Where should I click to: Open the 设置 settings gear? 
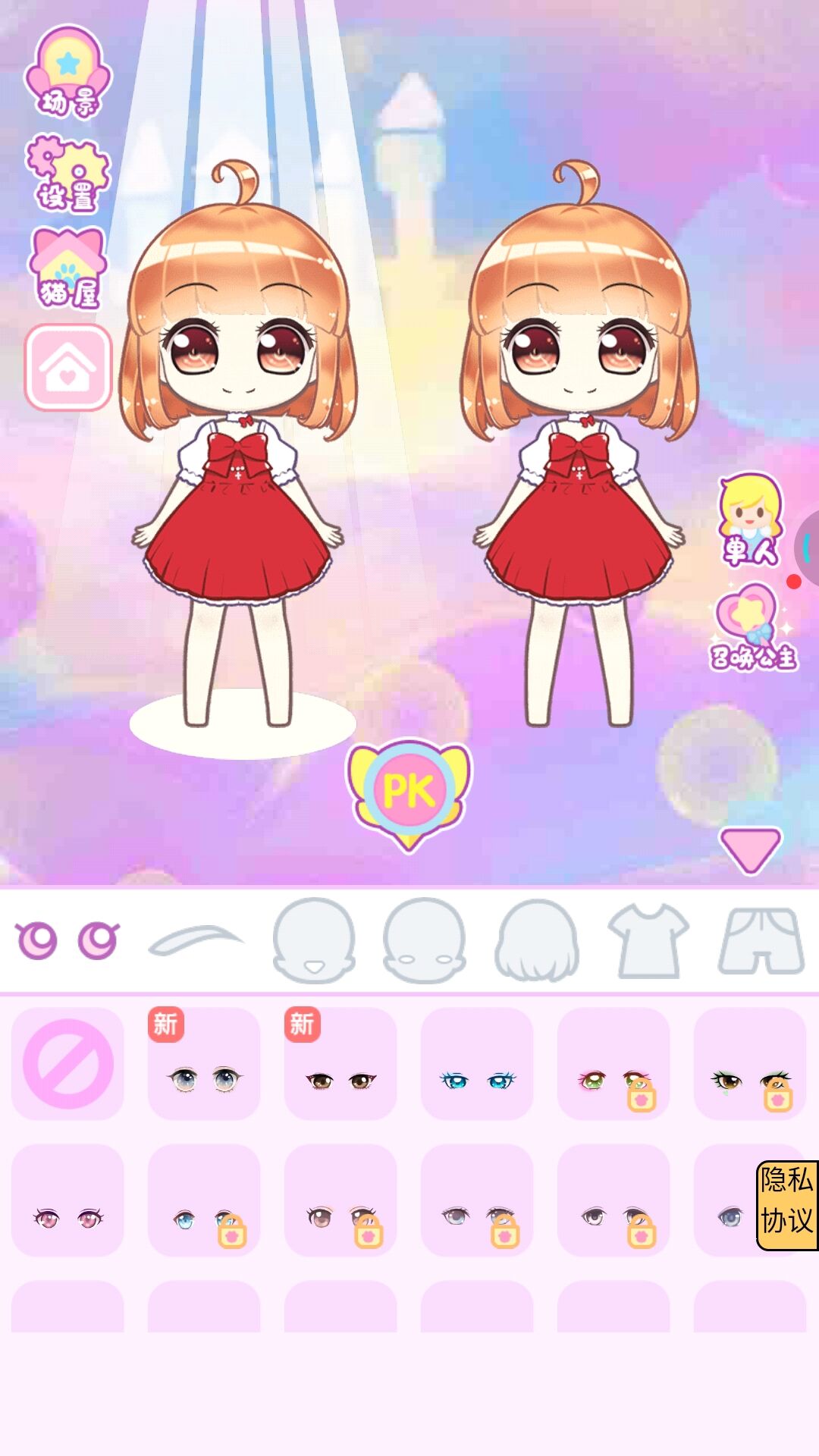click(68, 174)
